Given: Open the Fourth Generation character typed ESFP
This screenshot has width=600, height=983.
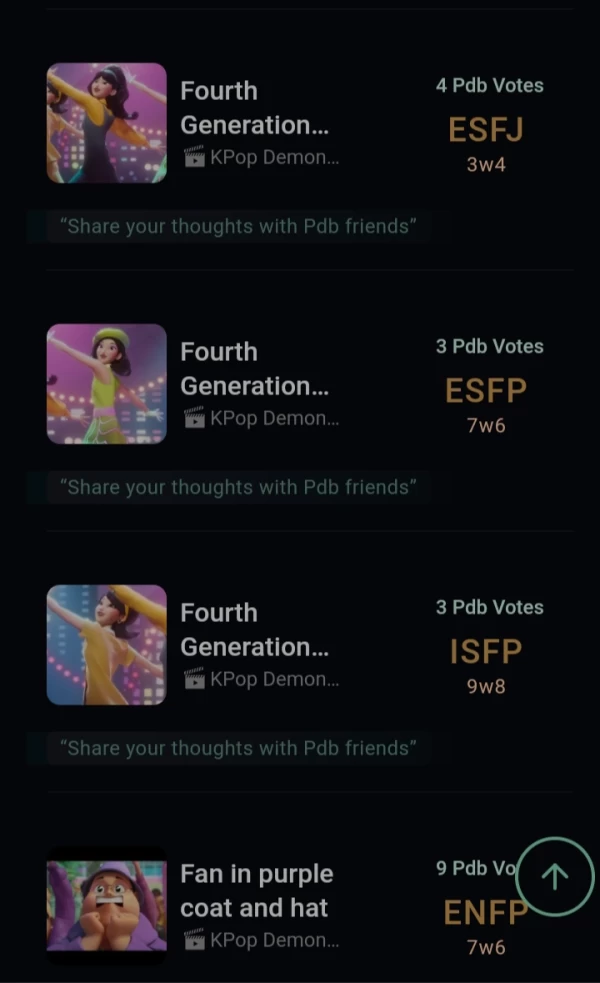Looking at the screenshot, I should (x=254, y=369).
